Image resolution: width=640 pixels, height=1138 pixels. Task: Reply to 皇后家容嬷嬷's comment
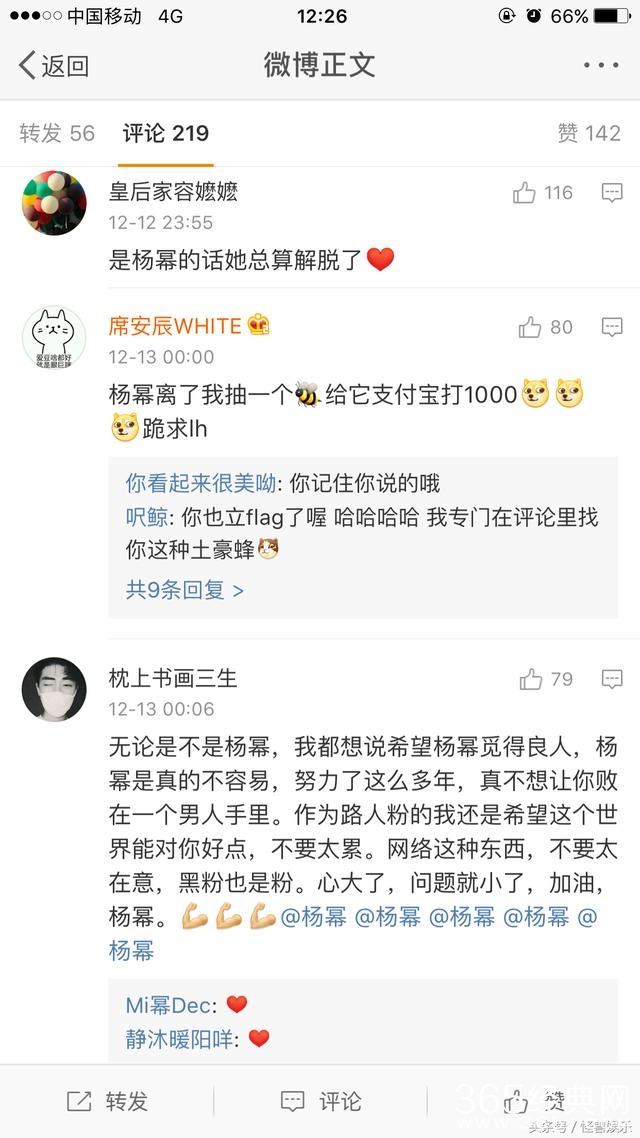(x=612, y=193)
